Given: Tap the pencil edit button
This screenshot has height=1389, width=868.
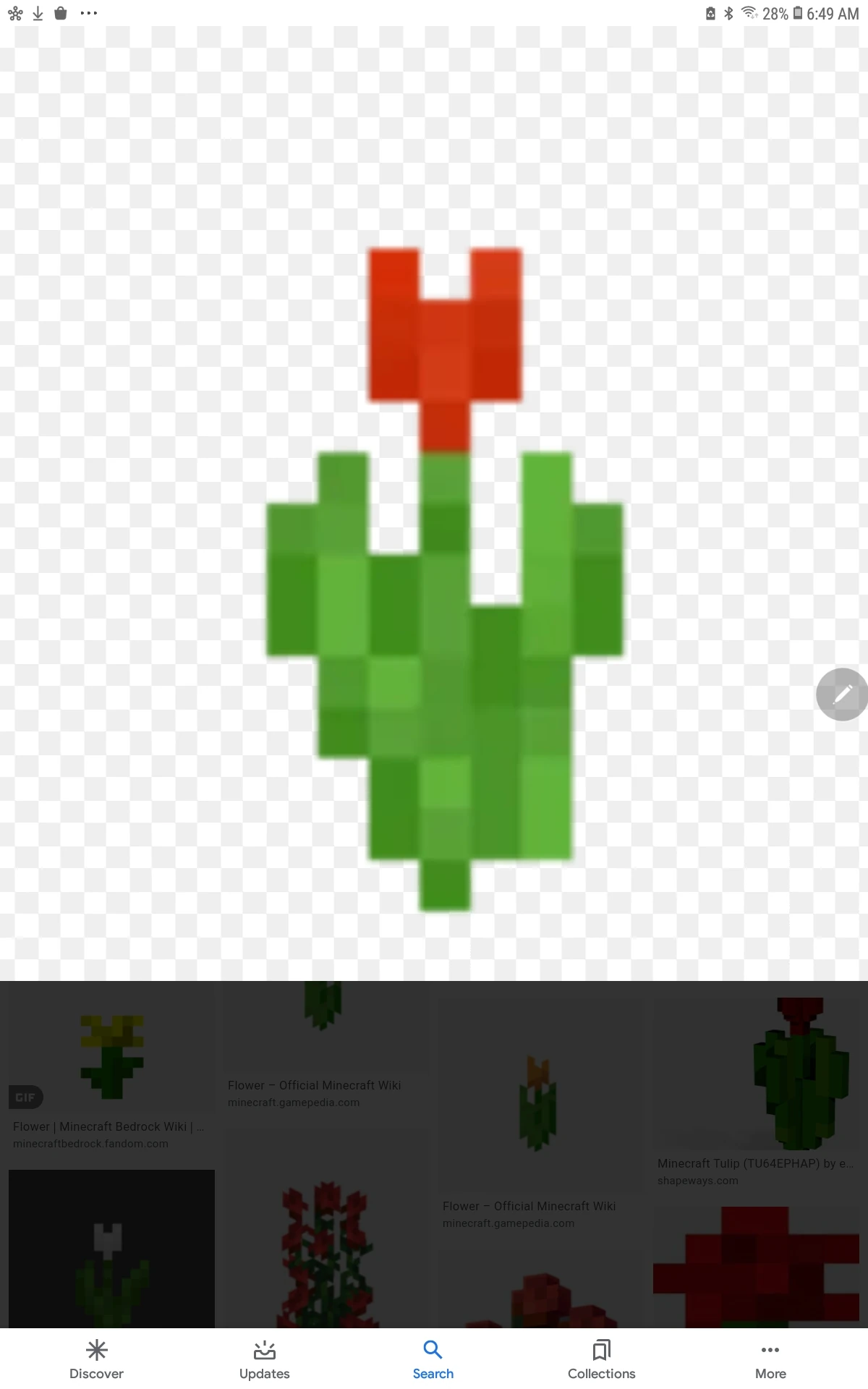Looking at the screenshot, I should [x=841, y=694].
